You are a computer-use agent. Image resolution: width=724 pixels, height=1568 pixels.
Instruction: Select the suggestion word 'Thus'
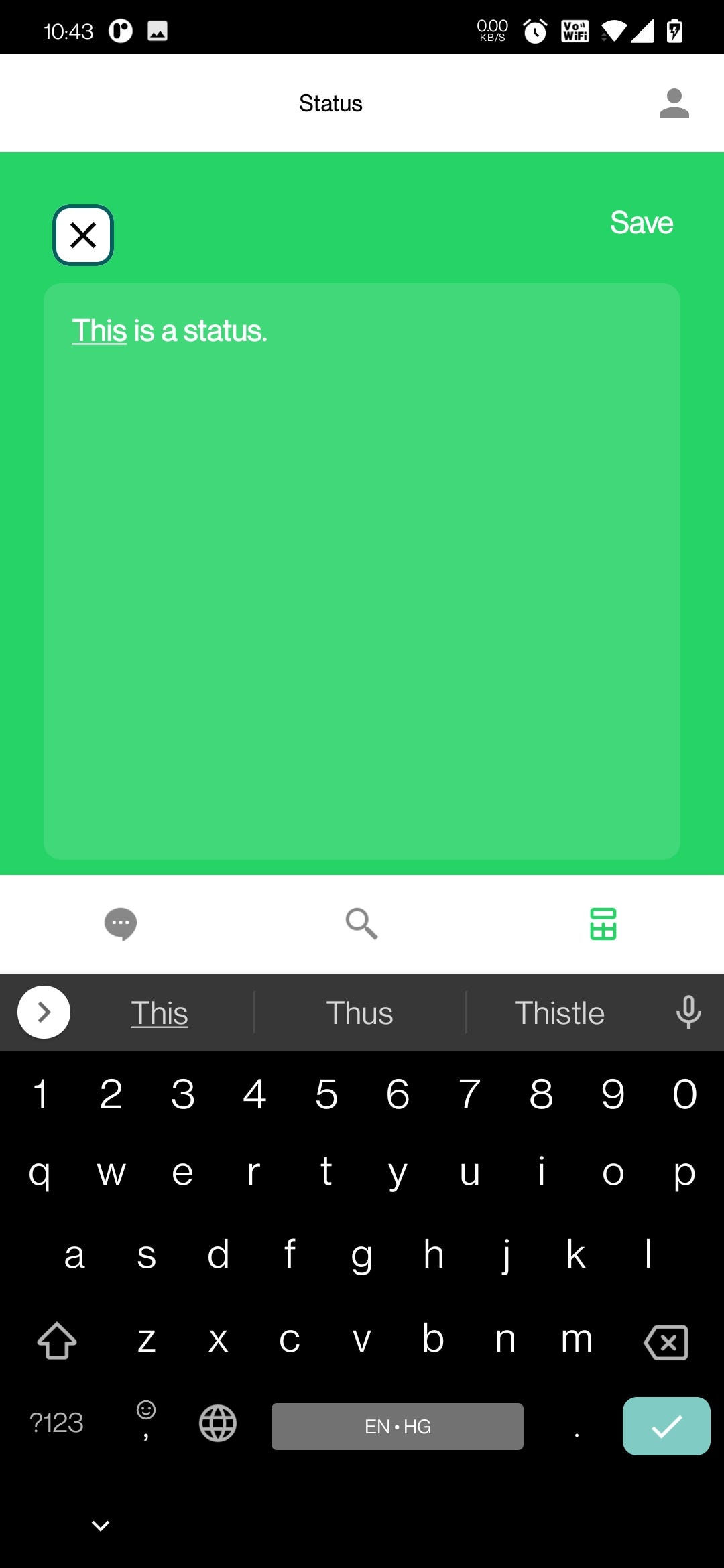tap(360, 1012)
